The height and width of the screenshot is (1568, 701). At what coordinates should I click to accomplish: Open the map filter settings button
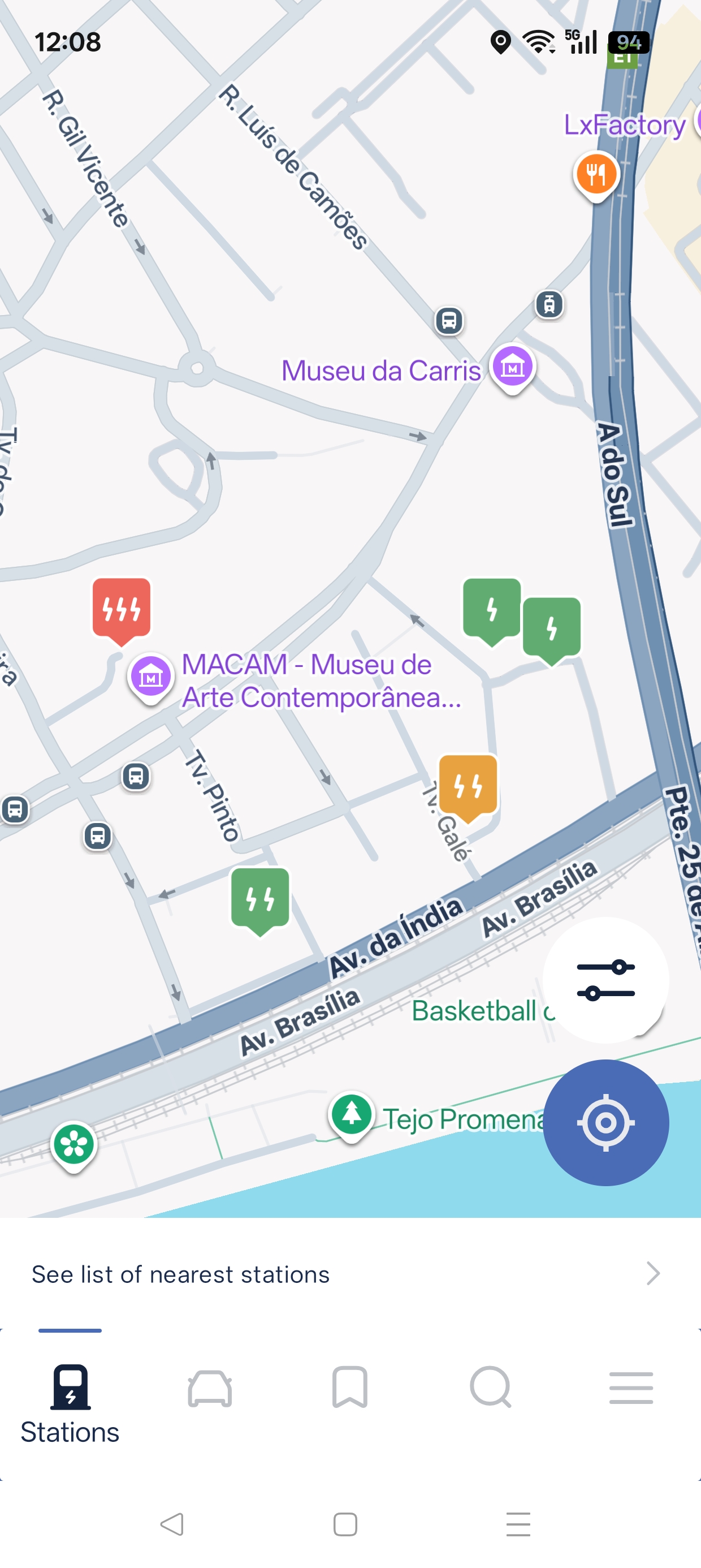coord(605,980)
